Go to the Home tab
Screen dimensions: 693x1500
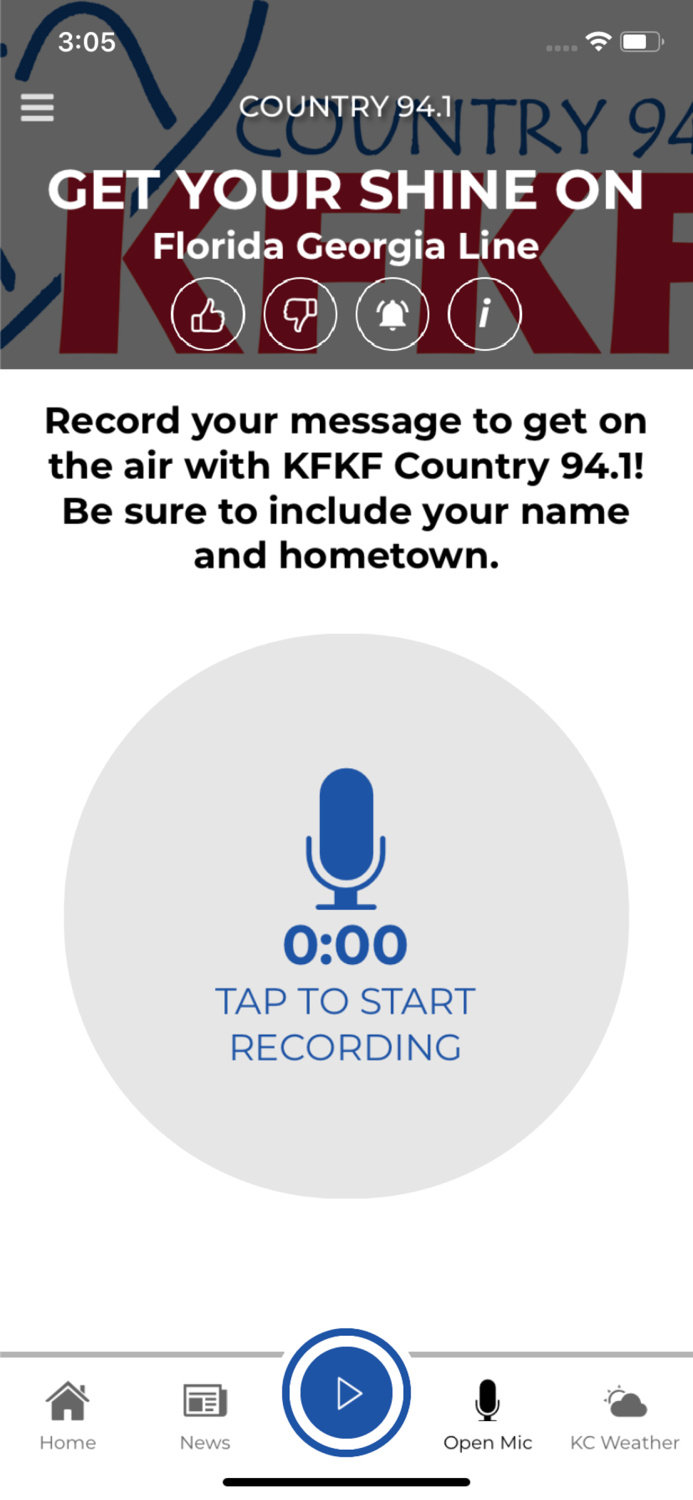pyautogui.click(x=68, y=1416)
